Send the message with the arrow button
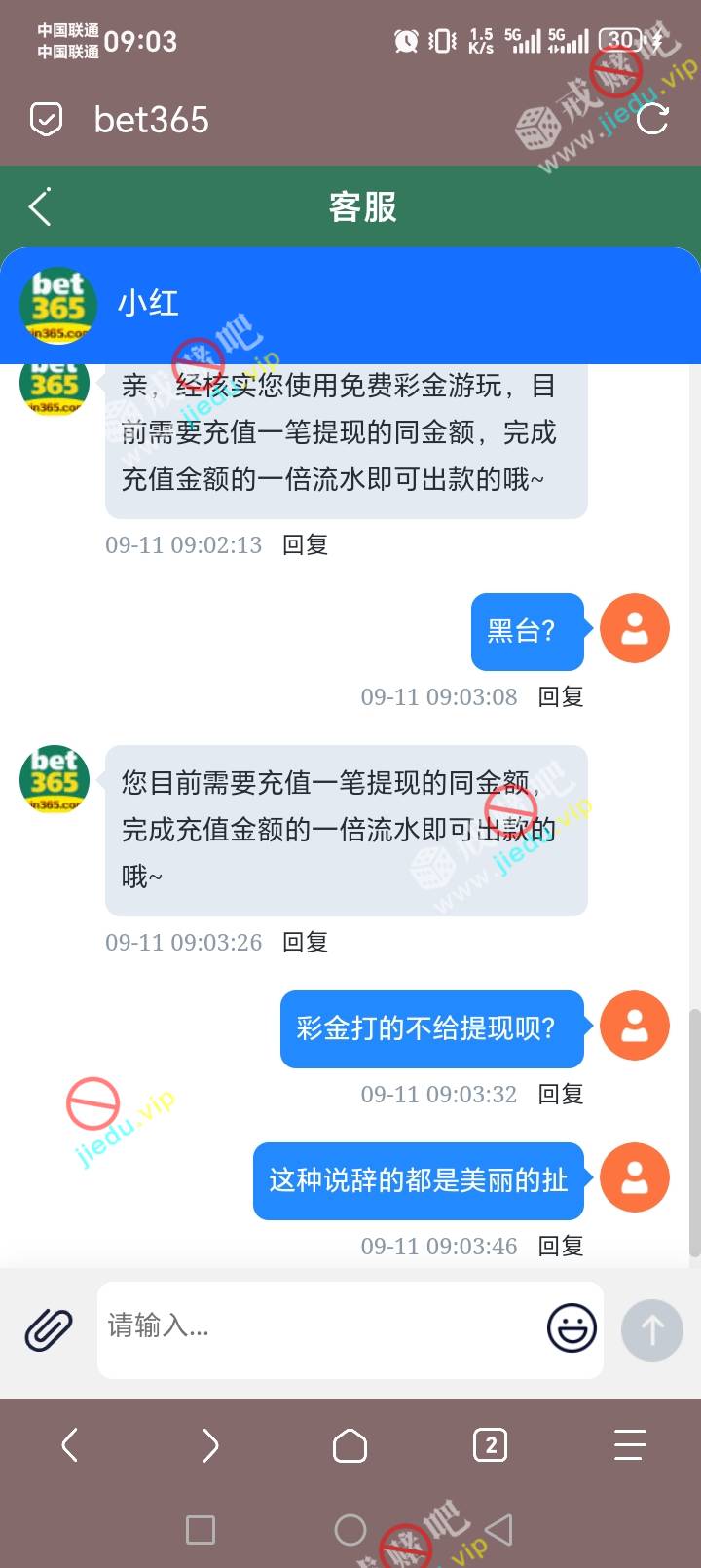The height and width of the screenshot is (1568, 701). click(651, 1329)
